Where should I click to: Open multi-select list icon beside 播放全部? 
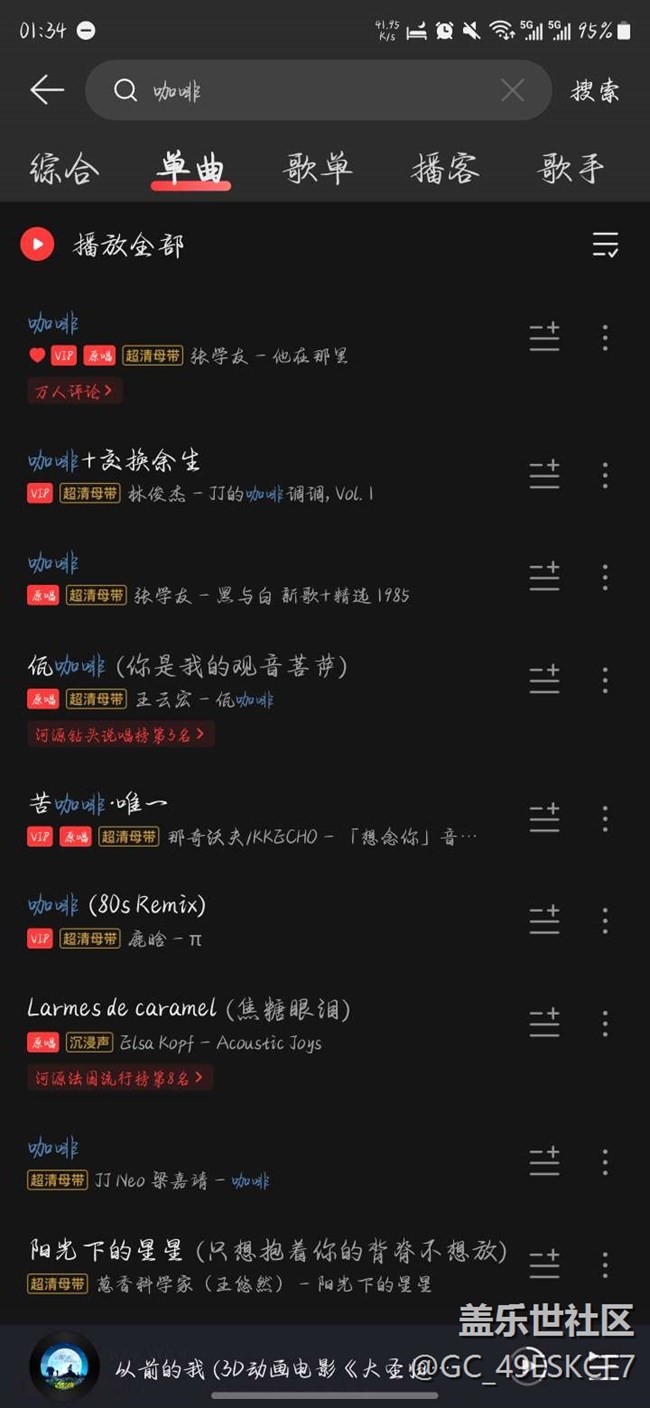(x=605, y=245)
